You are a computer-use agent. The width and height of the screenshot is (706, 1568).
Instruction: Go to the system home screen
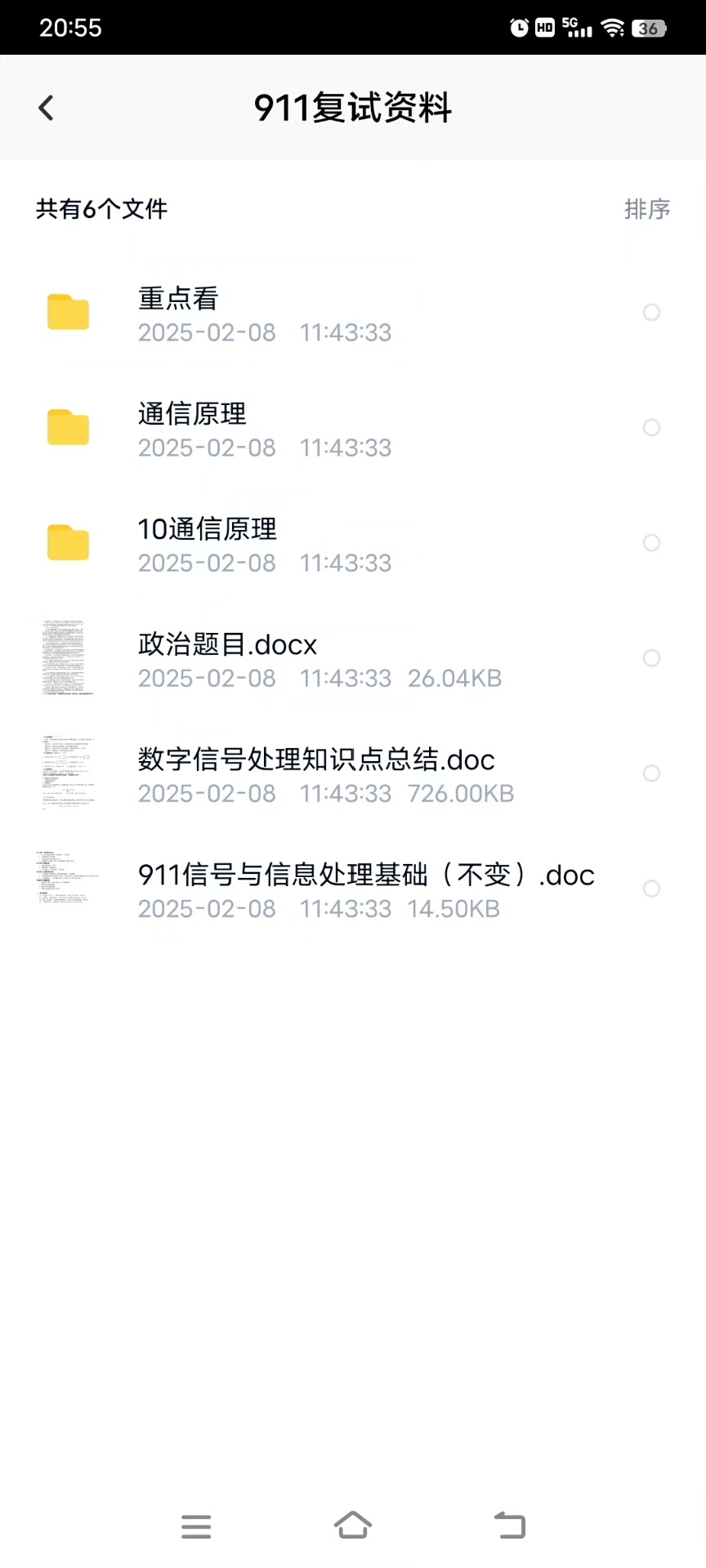coord(353,1525)
